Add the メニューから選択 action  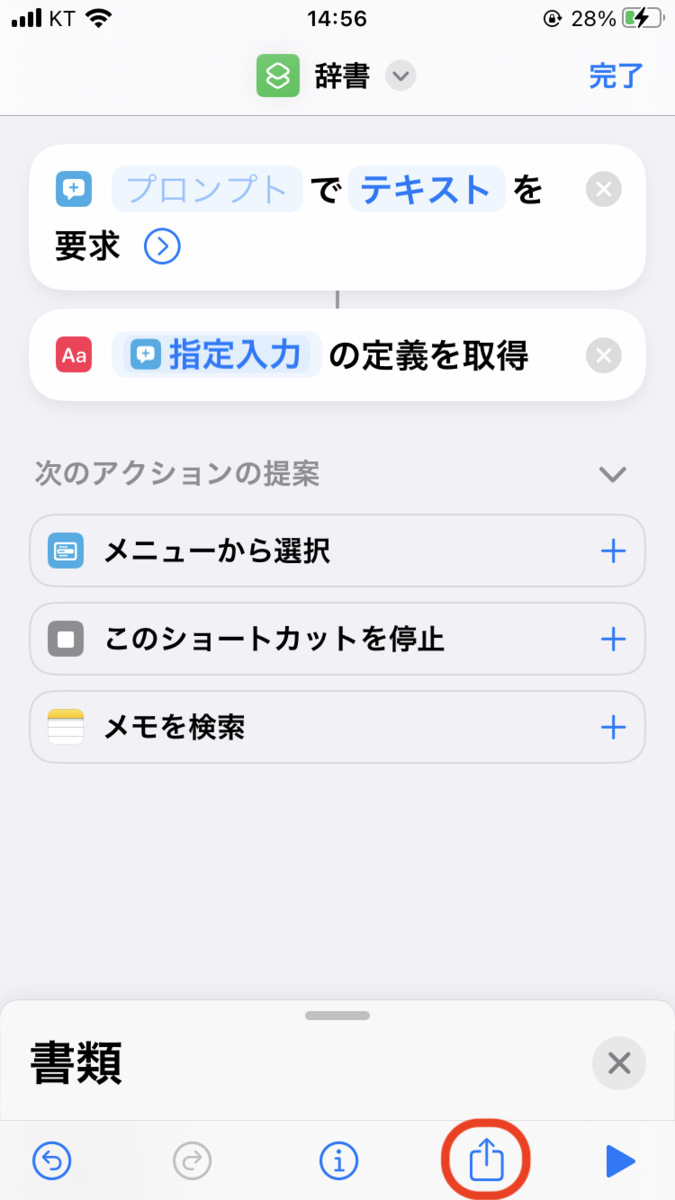pyautogui.click(x=612, y=551)
